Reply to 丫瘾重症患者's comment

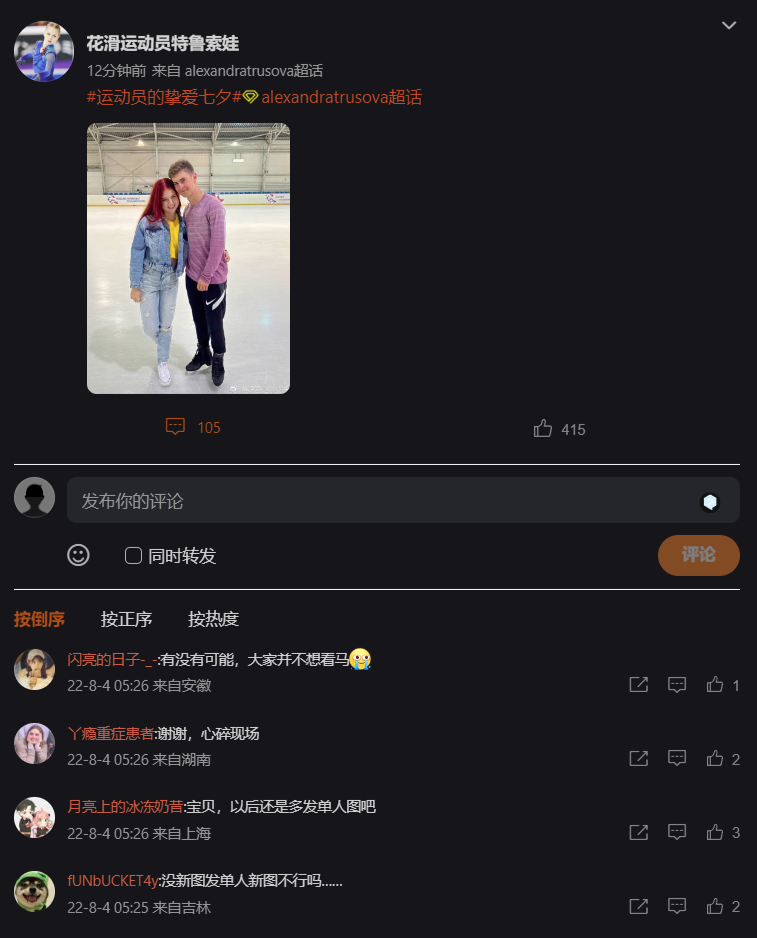pos(677,759)
